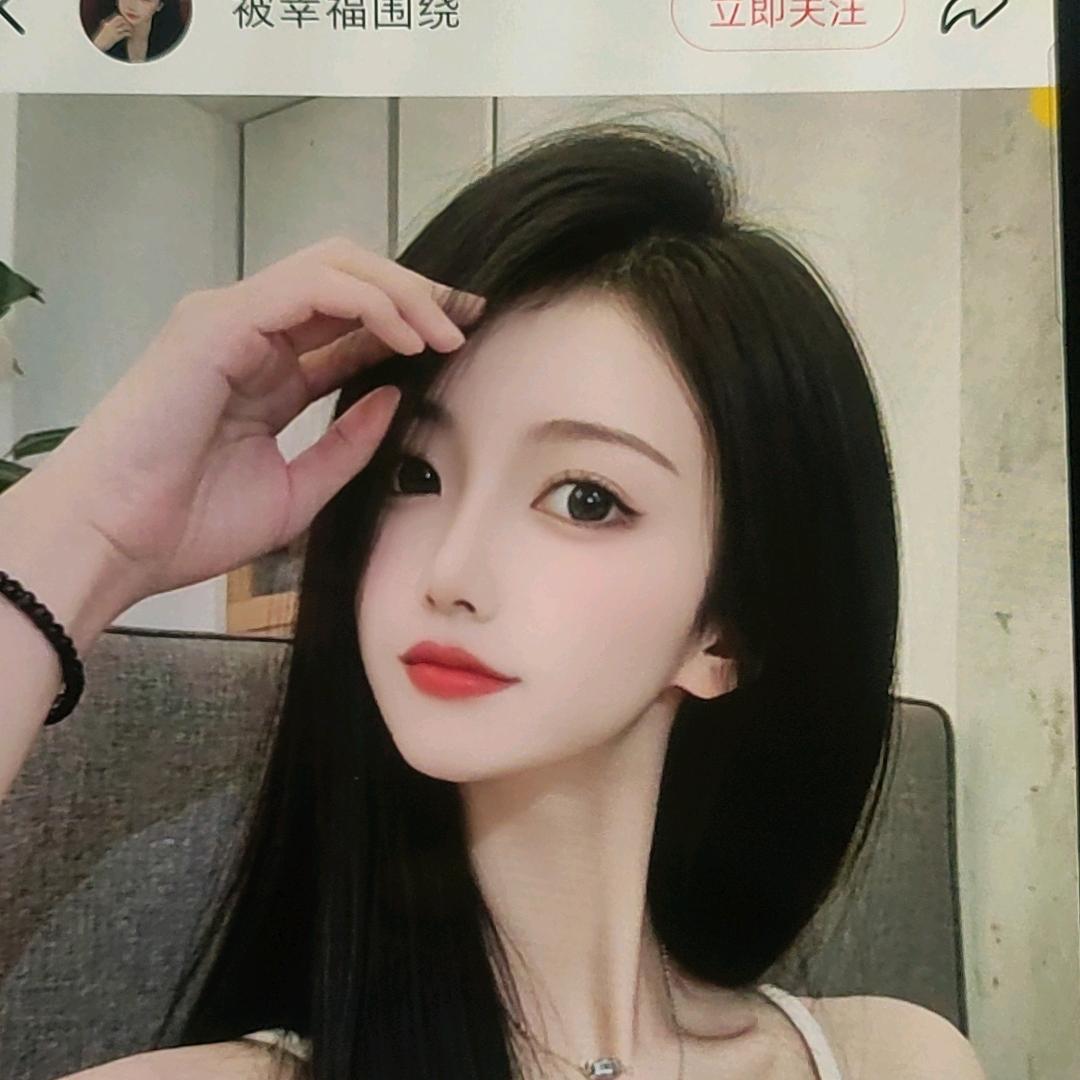
Task: Follow the author with 立即关注
Action: pos(788,18)
